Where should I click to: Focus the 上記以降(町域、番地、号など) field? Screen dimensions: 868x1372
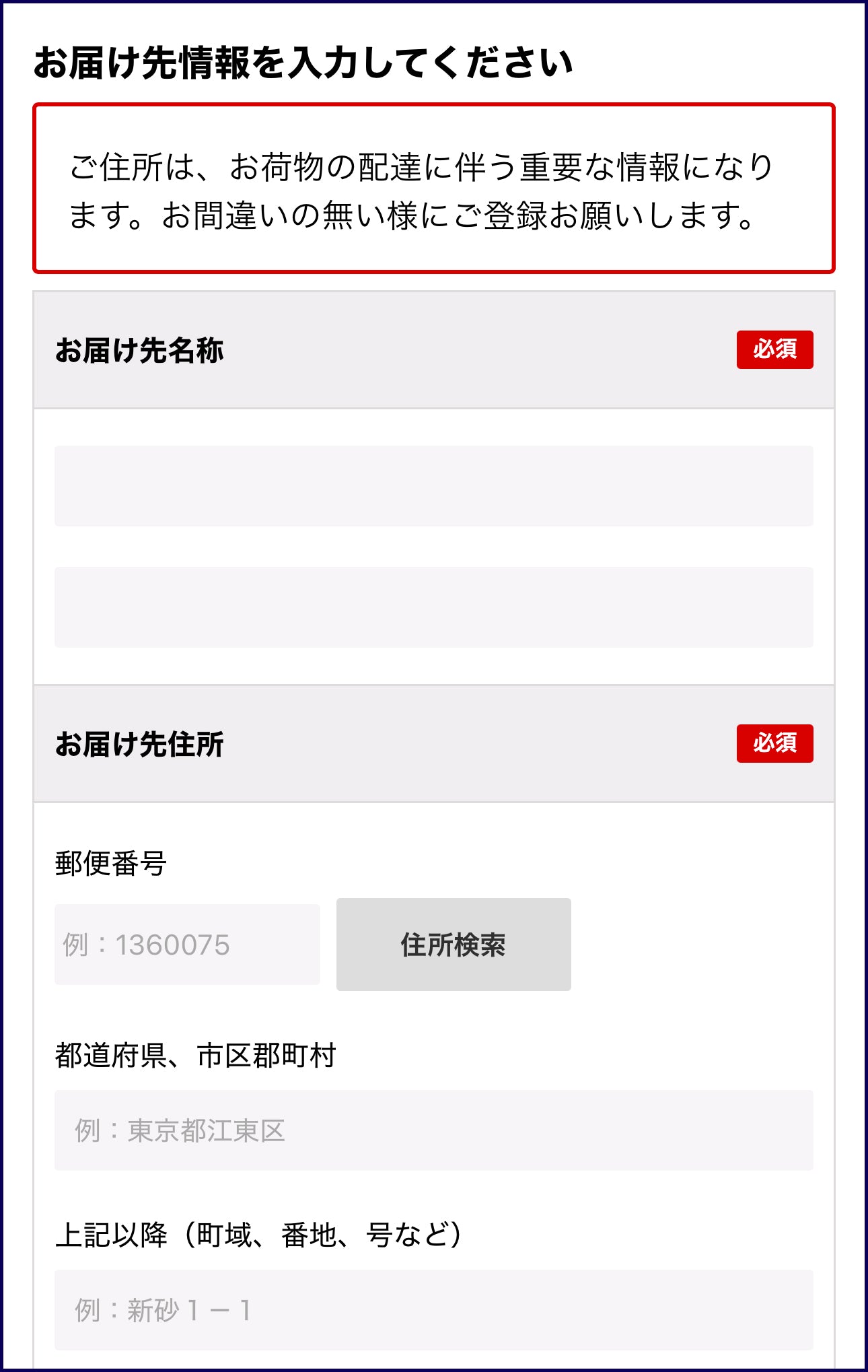[433, 1309]
